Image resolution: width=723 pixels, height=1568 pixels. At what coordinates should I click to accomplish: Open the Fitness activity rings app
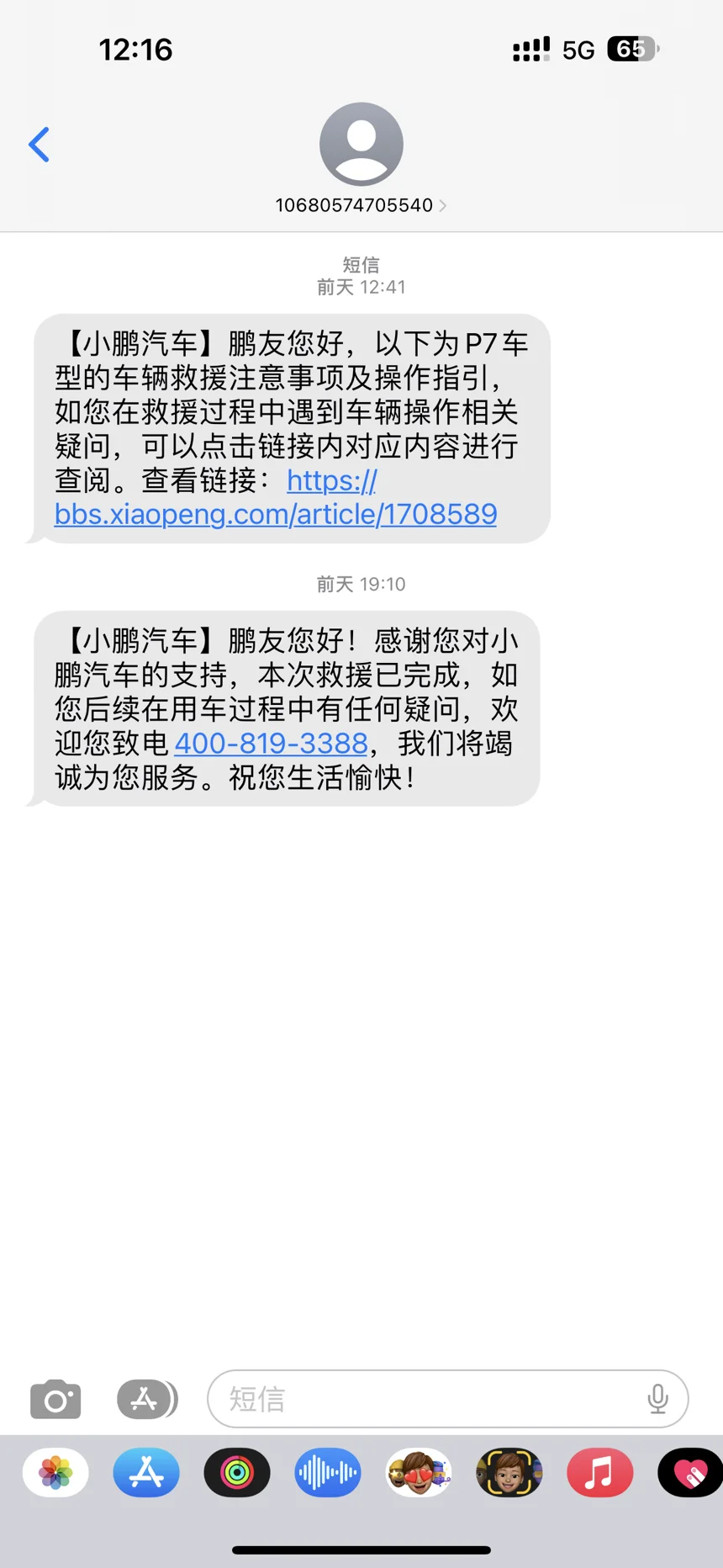pyautogui.click(x=237, y=1473)
